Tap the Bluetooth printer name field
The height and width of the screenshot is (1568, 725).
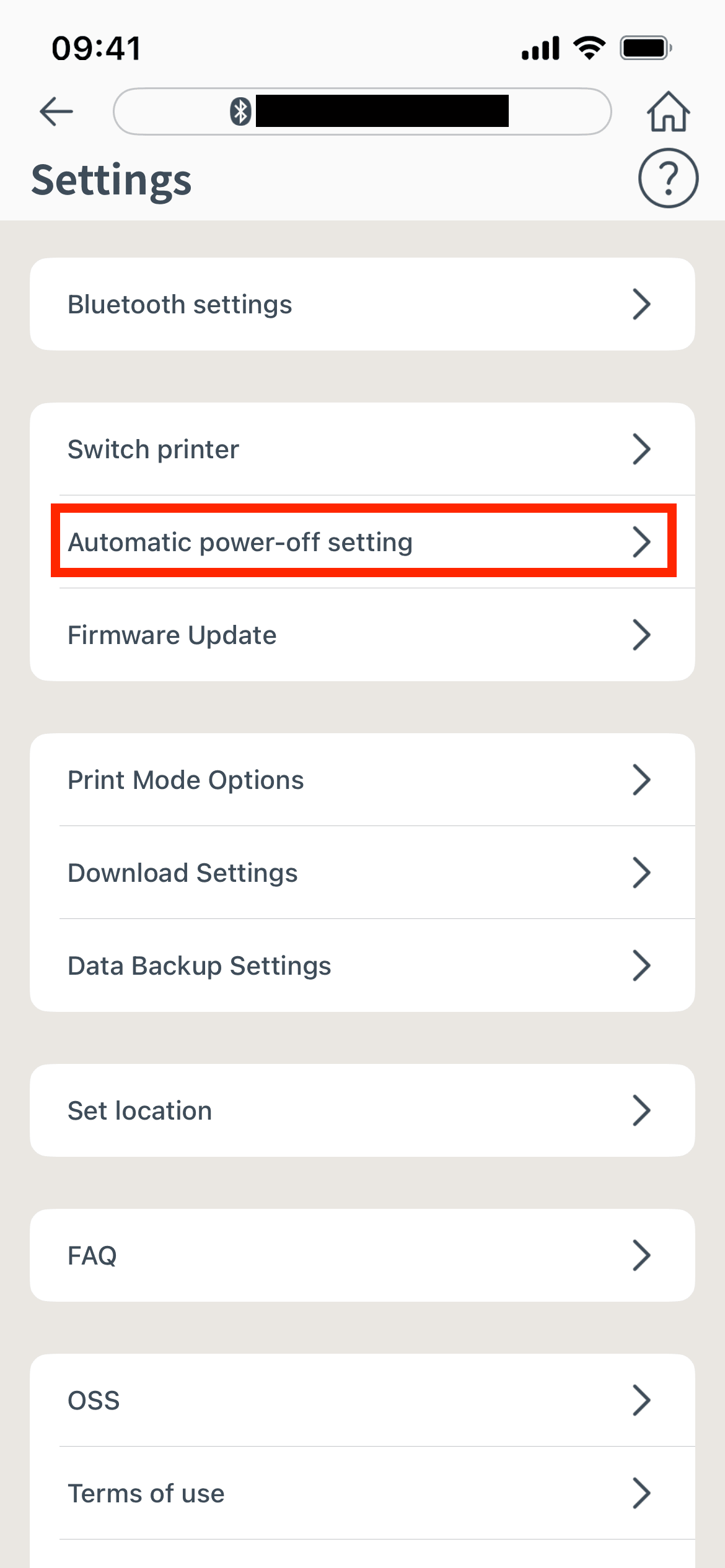pos(362,111)
